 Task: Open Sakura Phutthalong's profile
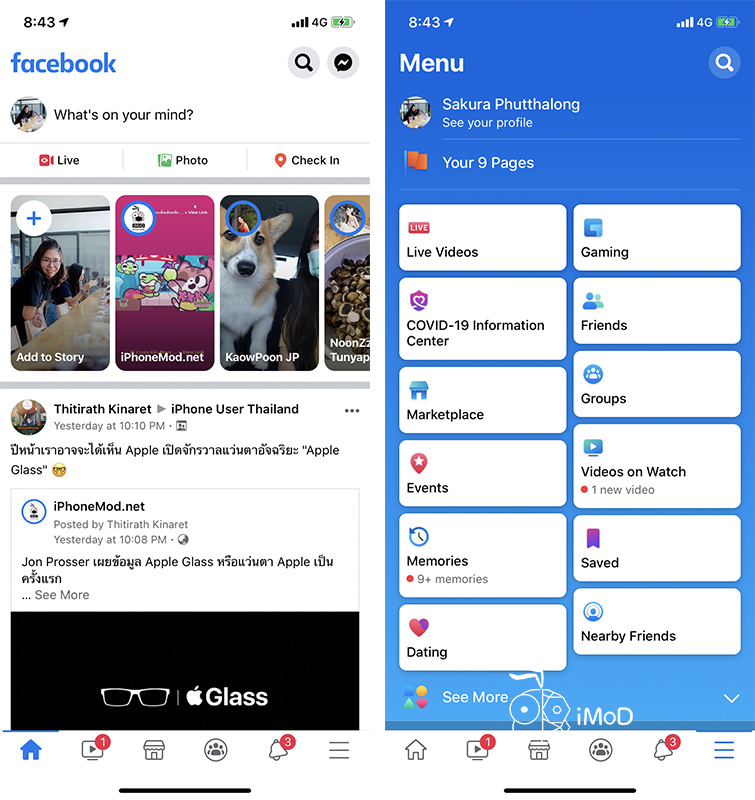[x=510, y=112]
